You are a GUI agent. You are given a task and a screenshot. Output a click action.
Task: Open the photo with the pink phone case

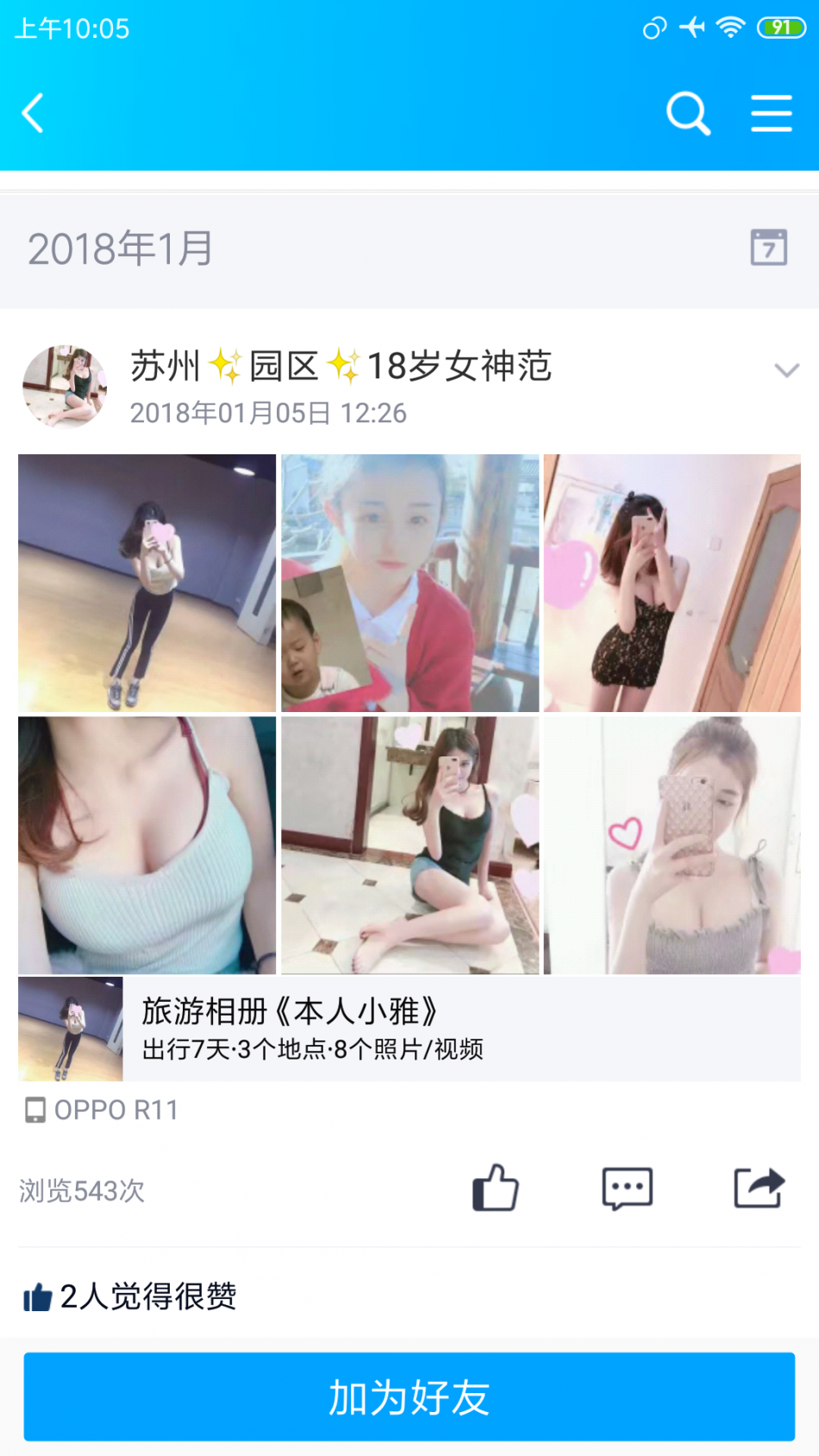(672, 846)
